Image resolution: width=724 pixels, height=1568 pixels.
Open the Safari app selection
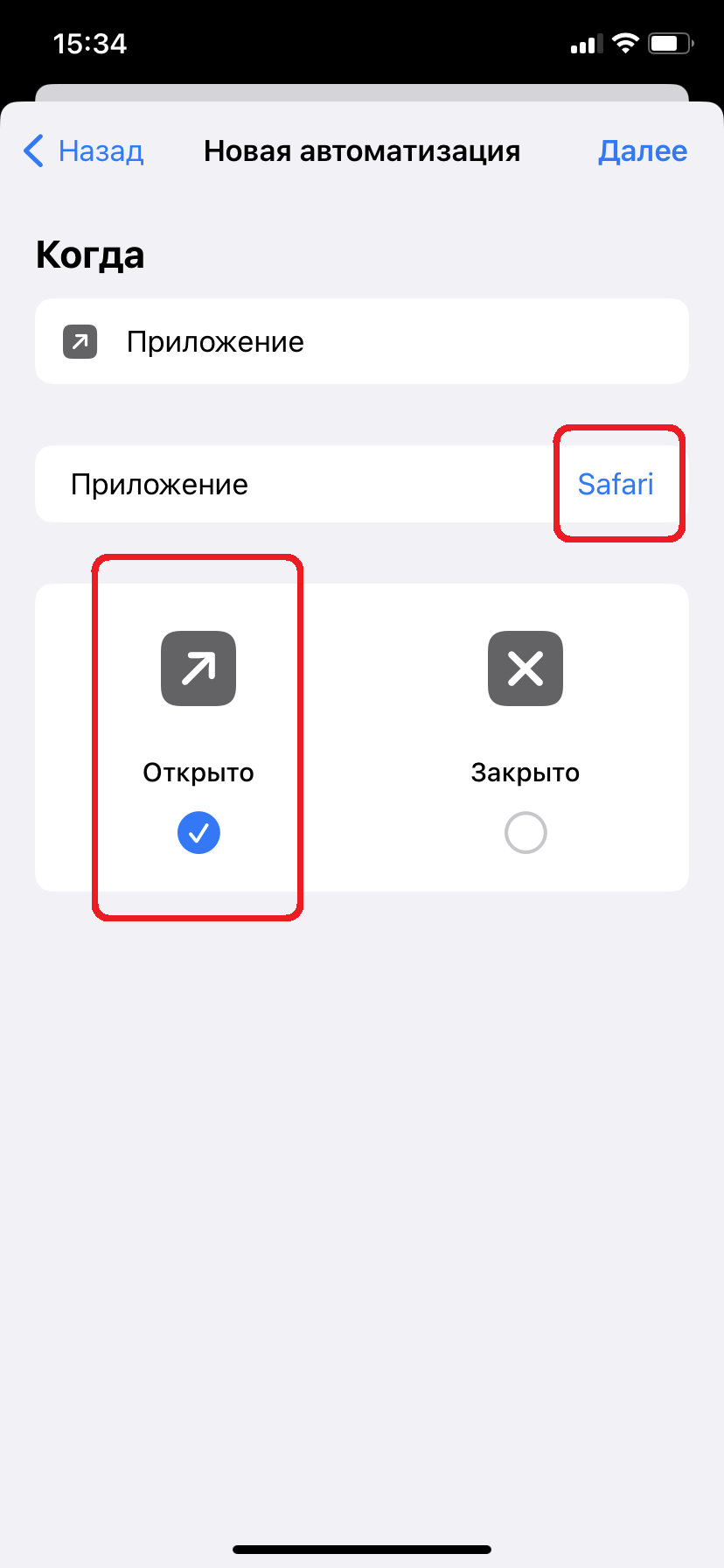click(616, 484)
